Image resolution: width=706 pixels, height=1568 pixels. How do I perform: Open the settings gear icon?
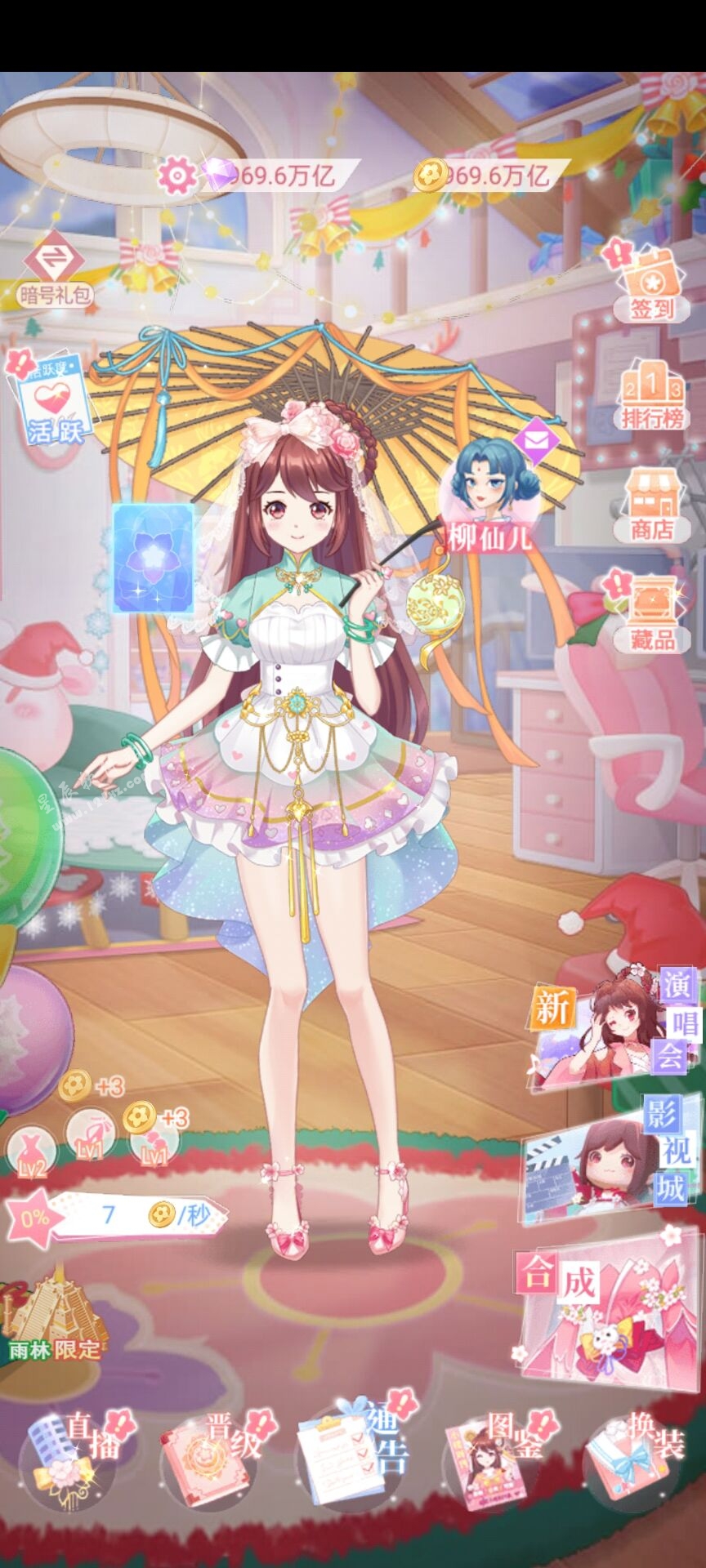pyautogui.click(x=177, y=175)
